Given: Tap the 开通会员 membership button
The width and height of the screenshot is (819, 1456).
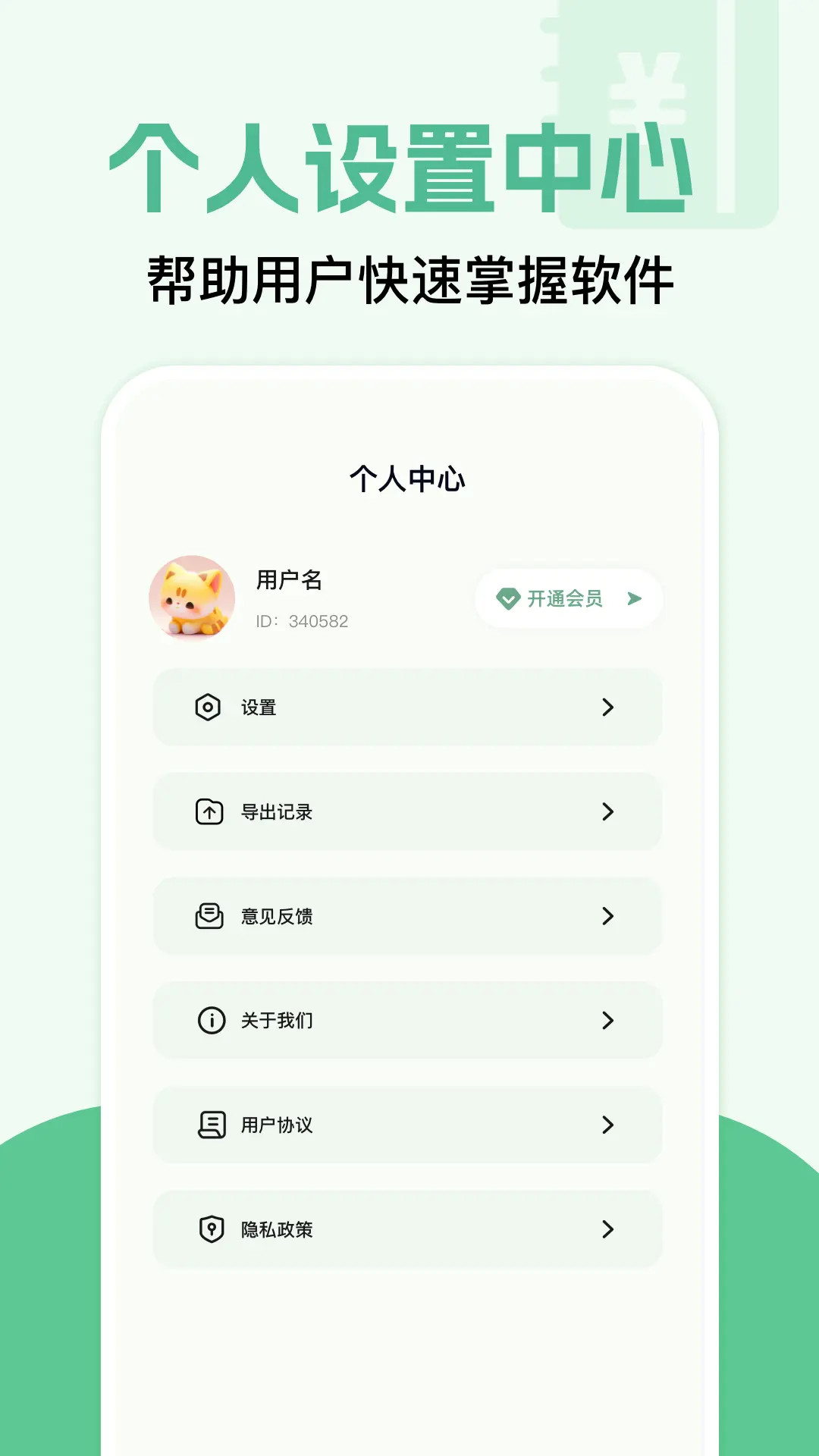Looking at the screenshot, I should (x=567, y=599).
